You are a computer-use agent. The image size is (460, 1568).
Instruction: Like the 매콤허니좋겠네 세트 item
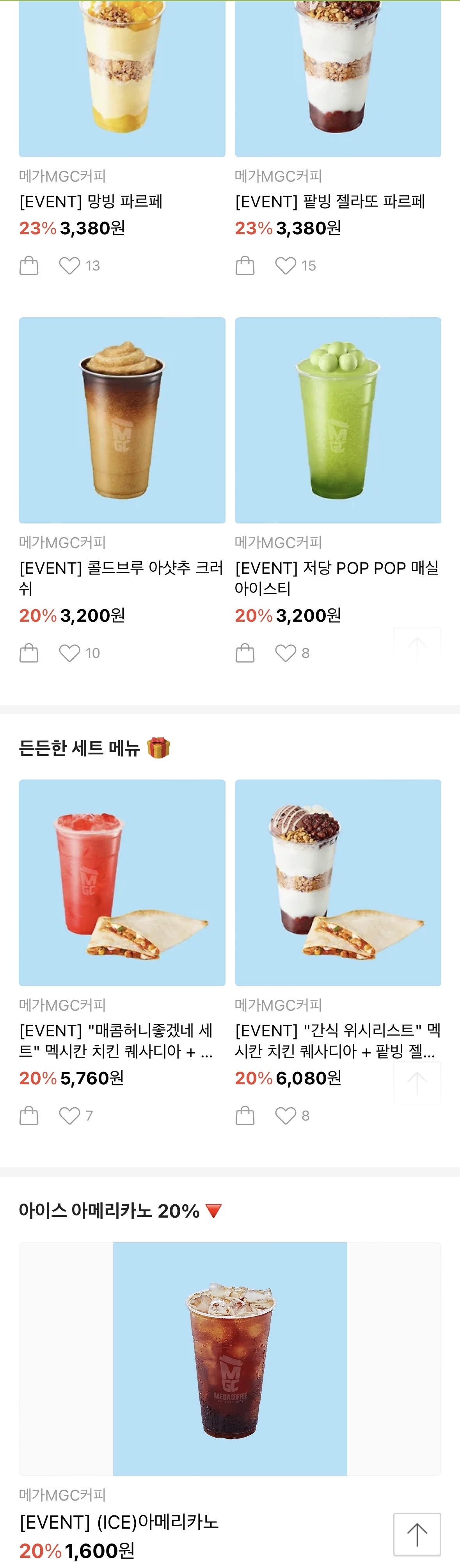pyautogui.click(x=69, y=1115)
